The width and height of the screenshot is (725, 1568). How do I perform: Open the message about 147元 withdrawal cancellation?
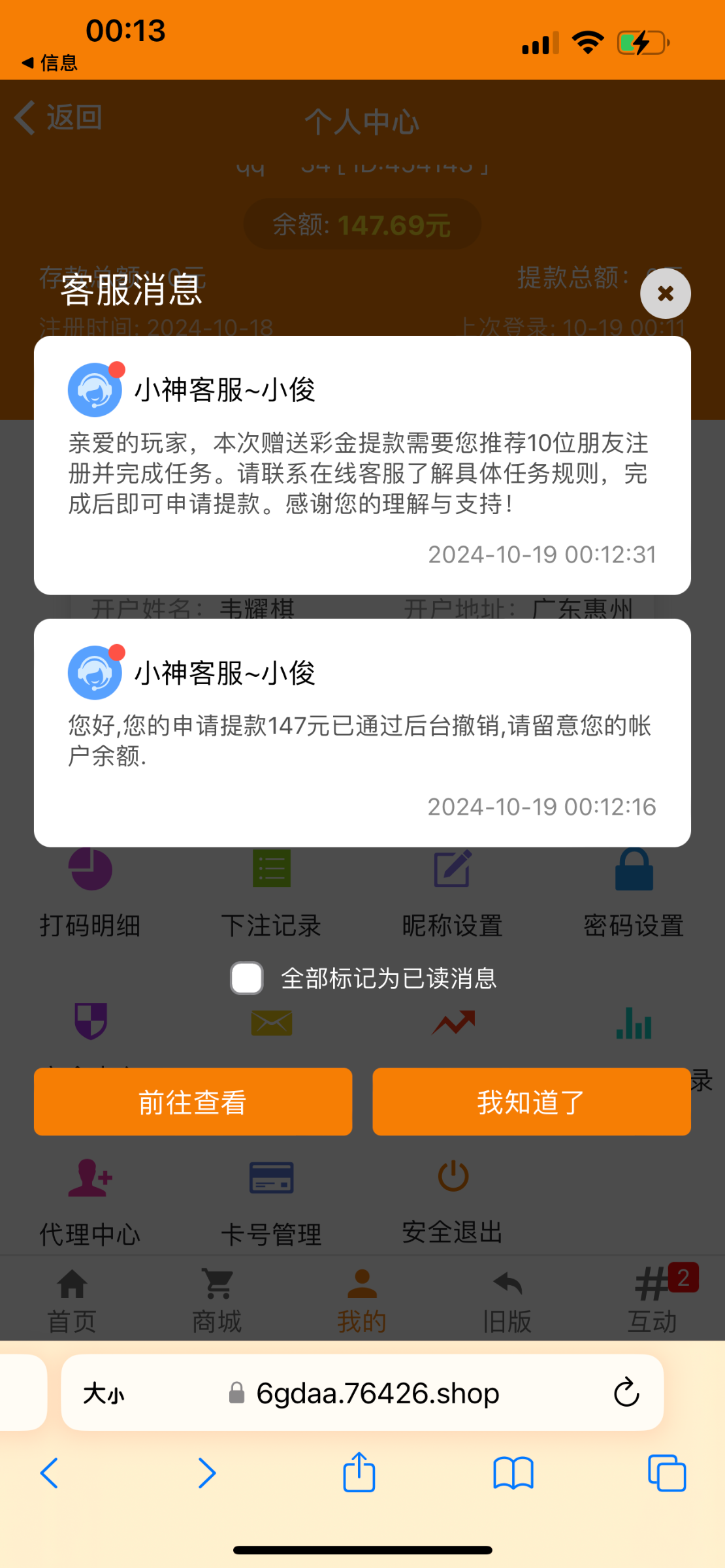tap(362, 733)
